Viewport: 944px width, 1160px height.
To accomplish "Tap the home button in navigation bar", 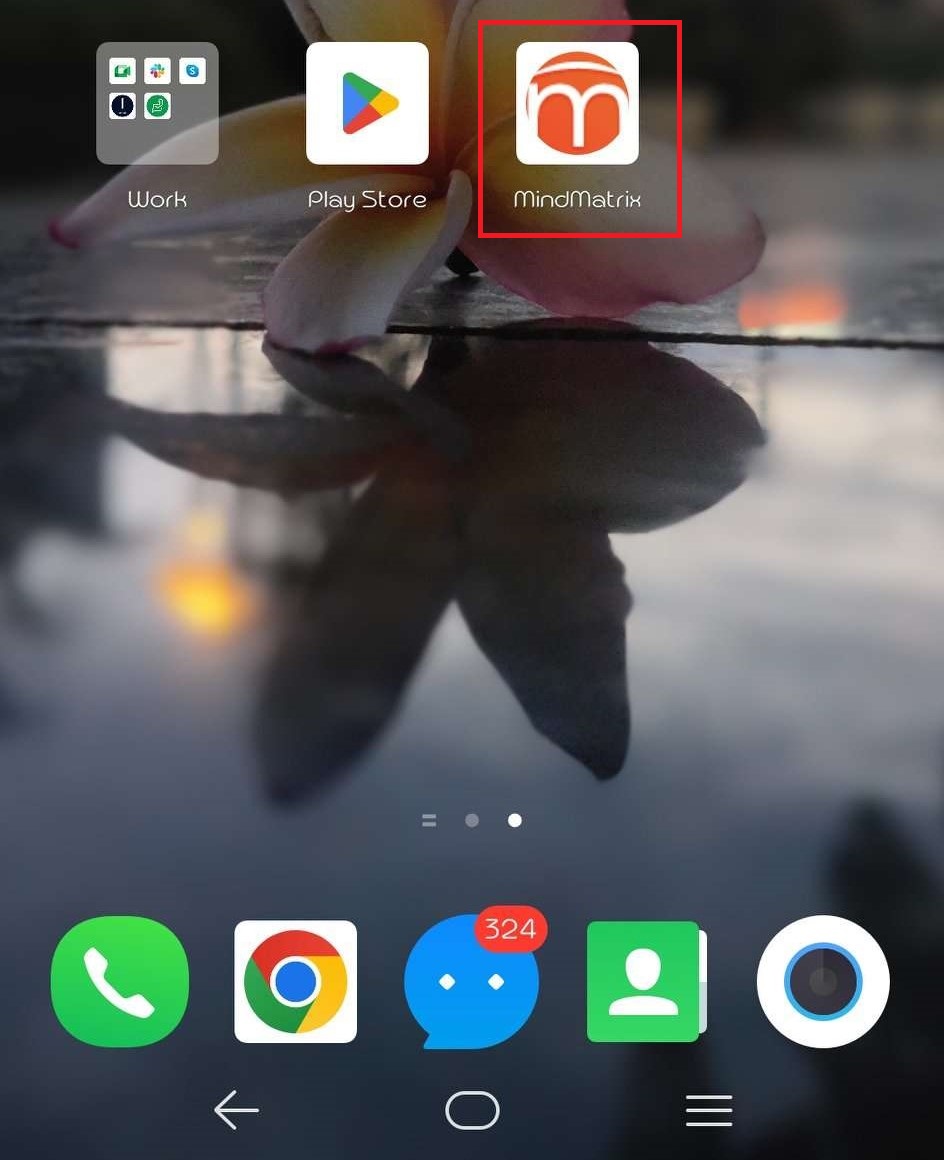I will coord(472,1110).
